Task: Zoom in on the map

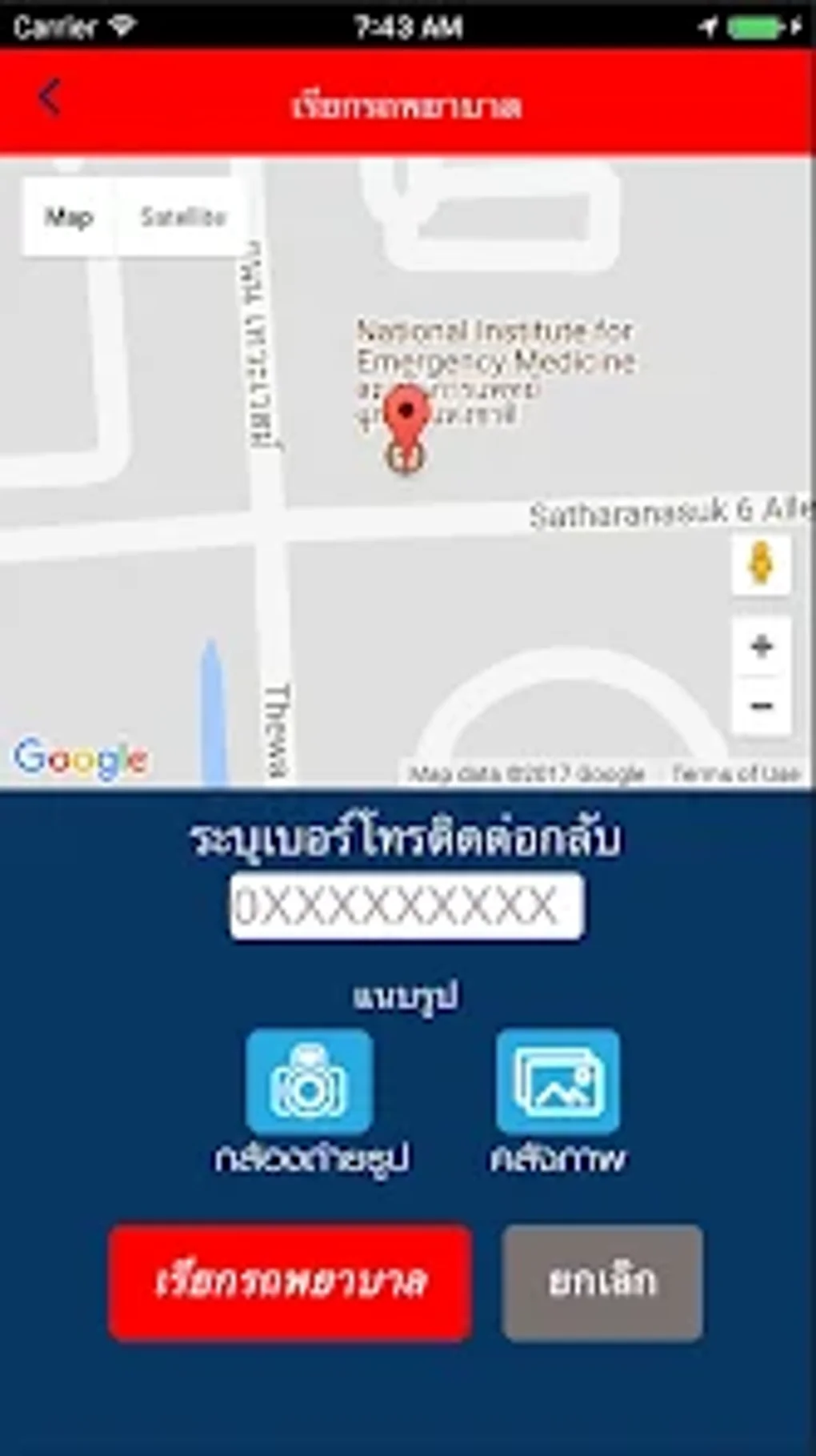Action: coord(762,646)
